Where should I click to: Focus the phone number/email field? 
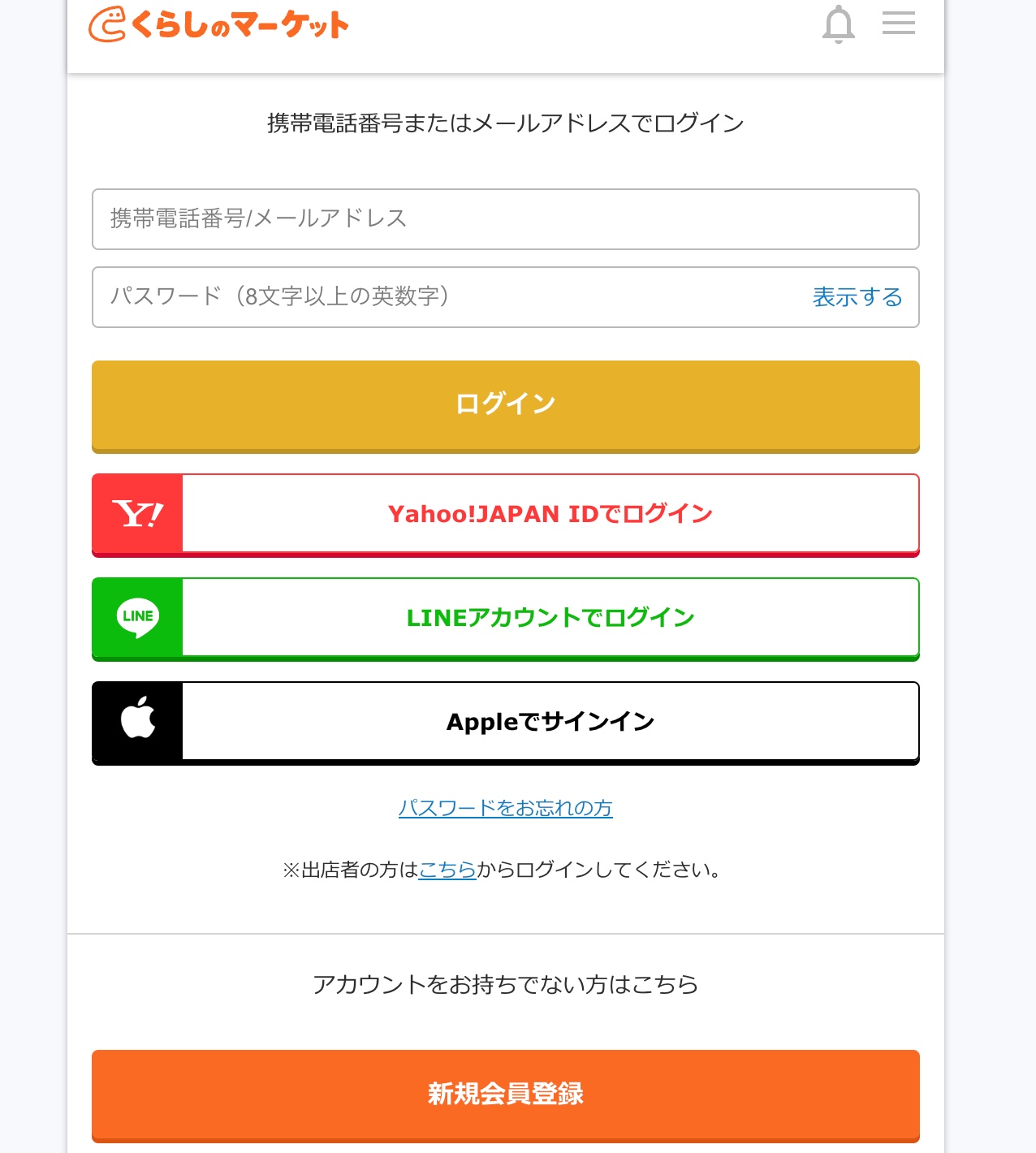[x=505, y=219]
